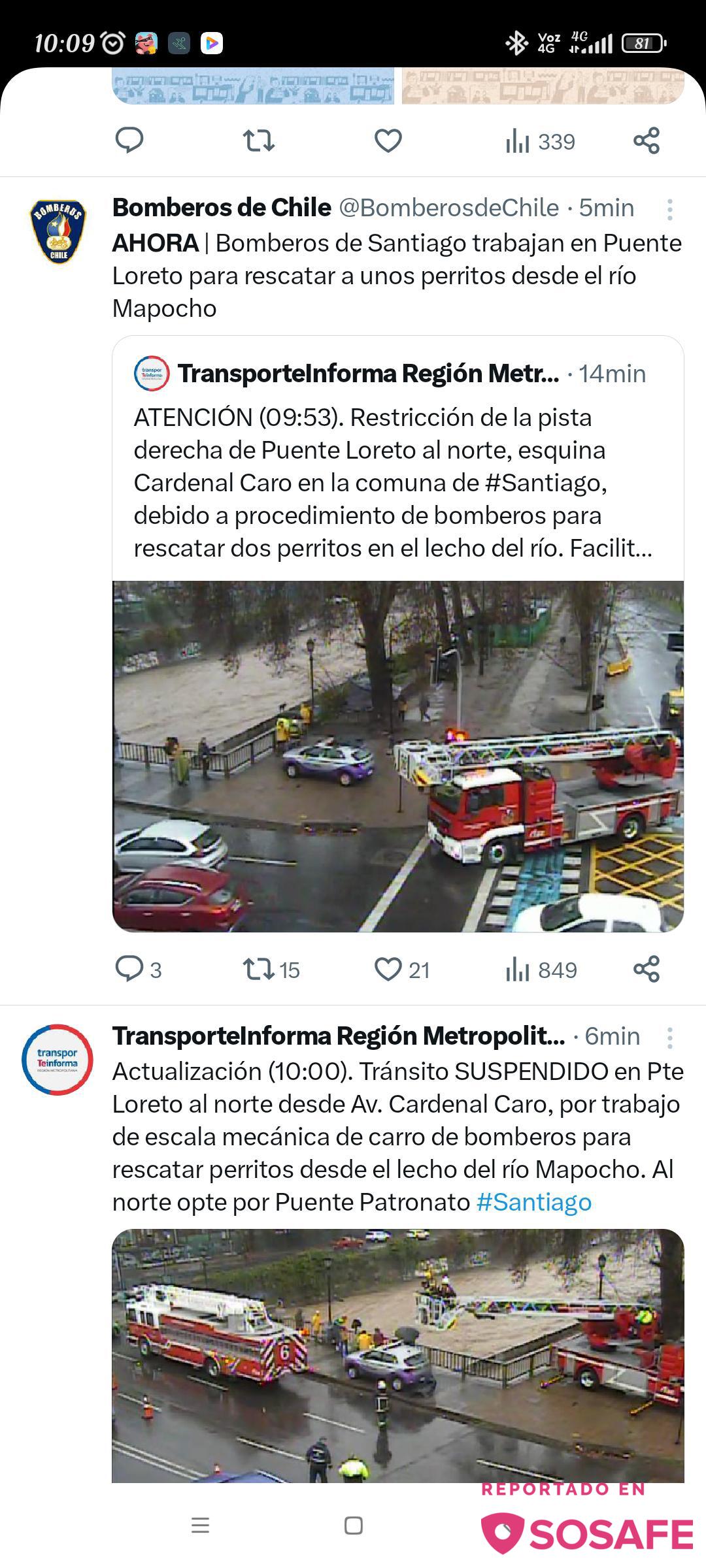Enlarge the photo in TransporteInforma's 10:00 update
This screenshot has height=1568, width=706.
coord(398,1355)
